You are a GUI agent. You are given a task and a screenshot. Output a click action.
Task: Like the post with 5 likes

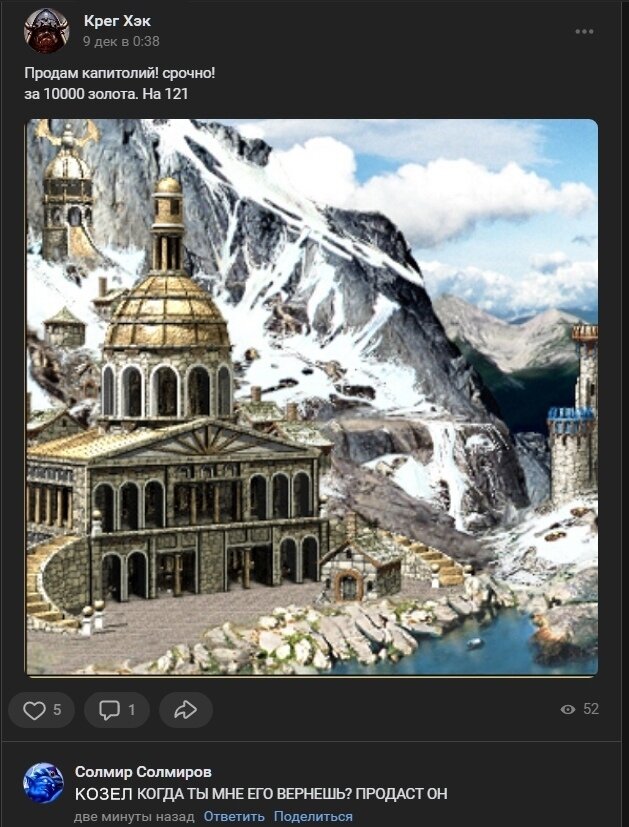pyautogui.click(x=42, y=710)
